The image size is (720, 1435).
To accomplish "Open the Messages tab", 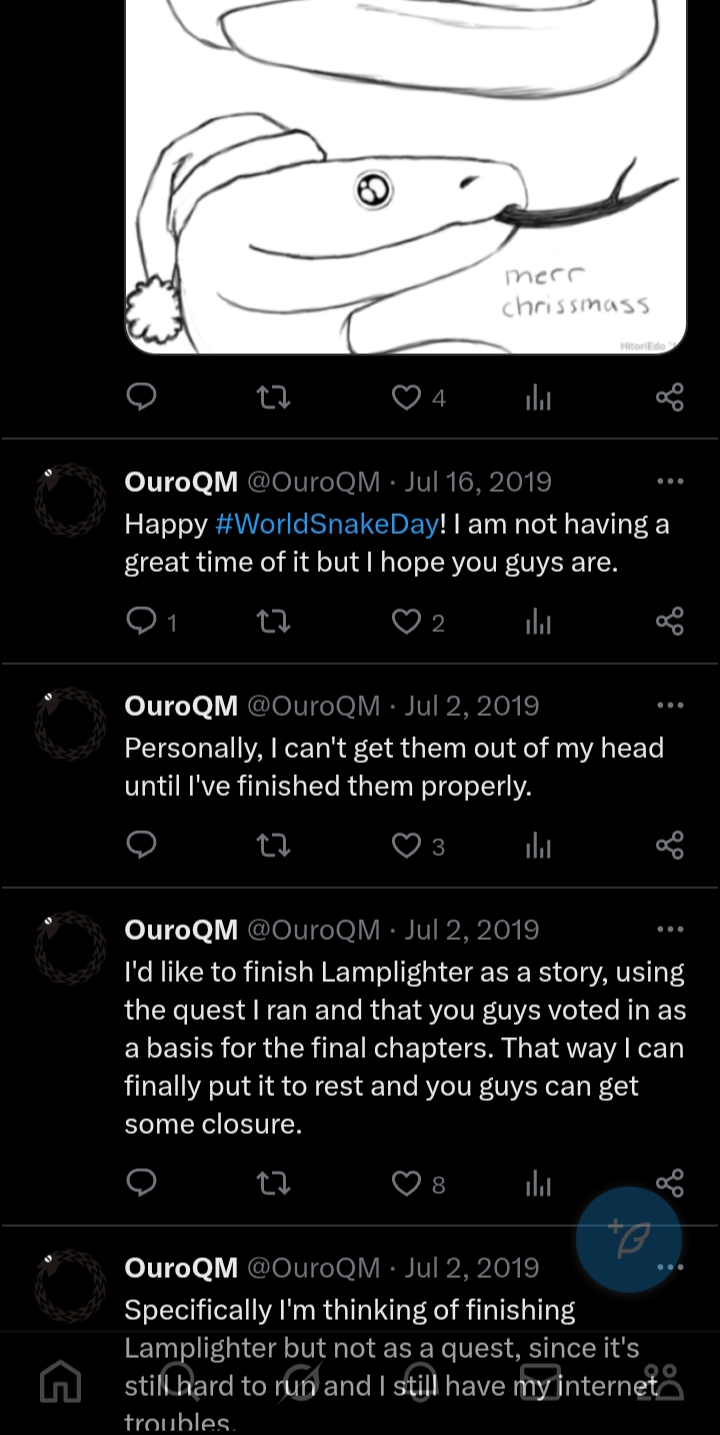I will point(542,1383).
